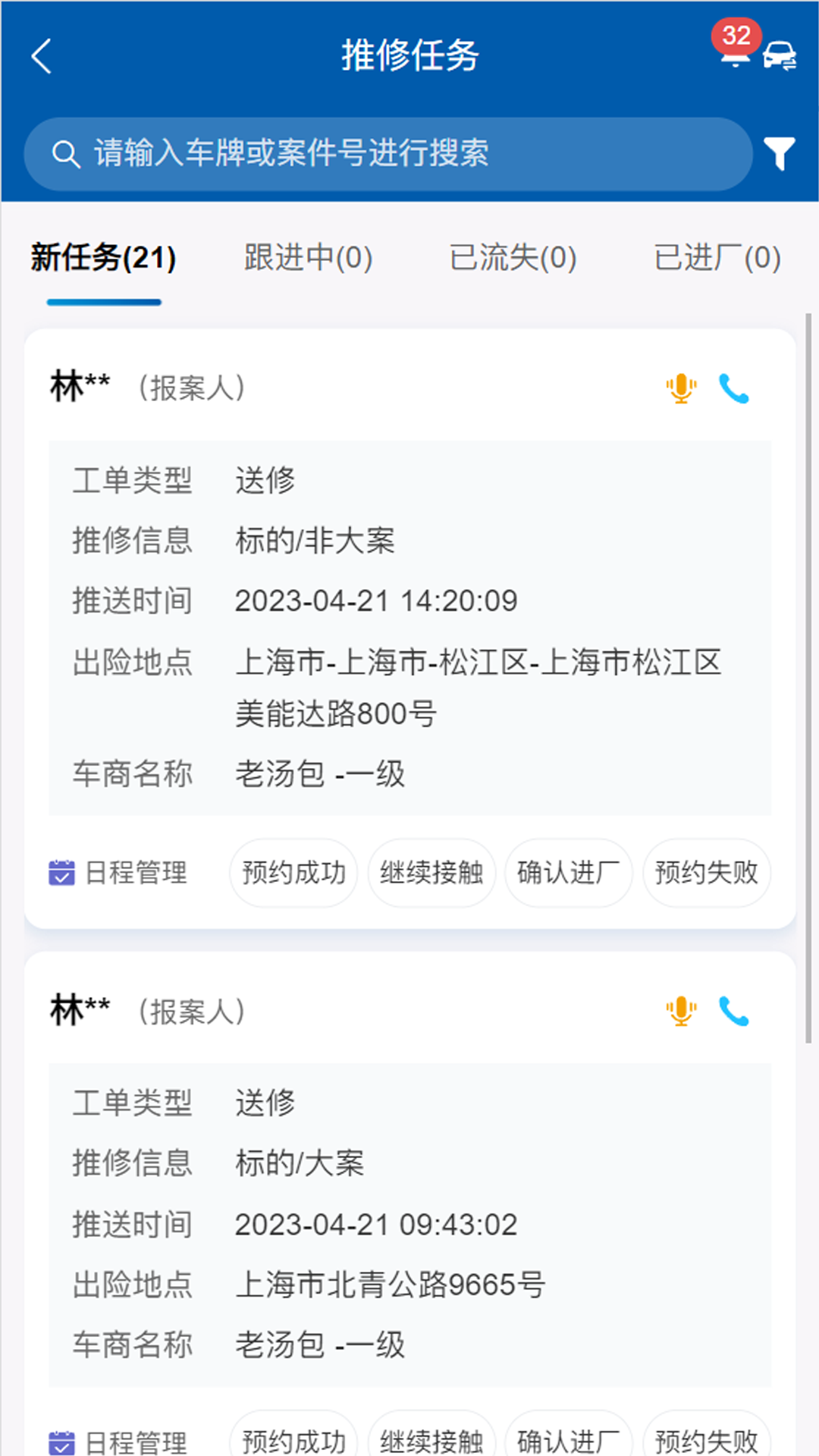Open notifications via the bell icon with badge 32
This screenshot has height=1456, width=819.
coord(733,52)
